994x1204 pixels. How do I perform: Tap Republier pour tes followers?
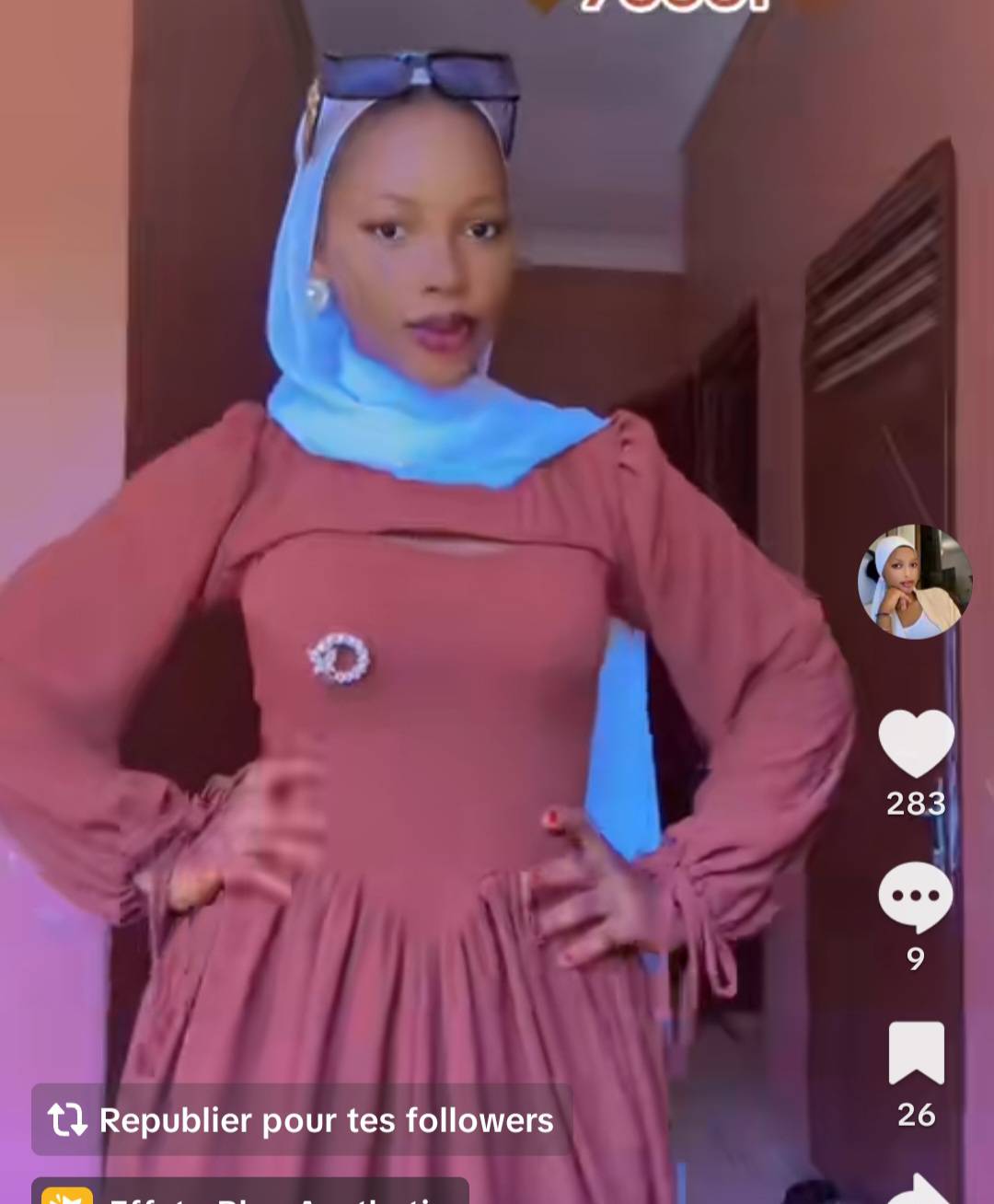[x=302, y=1119]
